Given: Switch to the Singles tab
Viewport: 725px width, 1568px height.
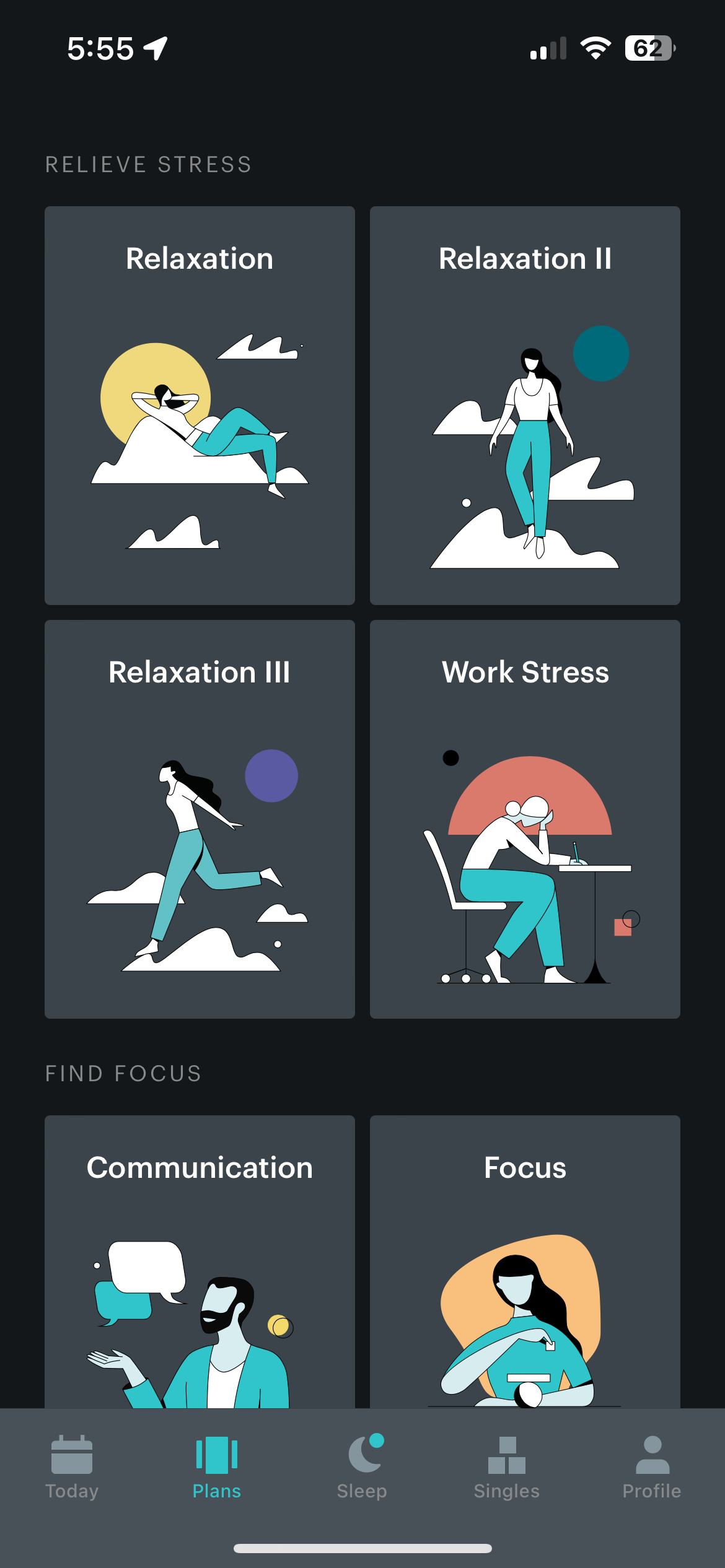Looking at the screenshot, I should (x=507, y=1466).
